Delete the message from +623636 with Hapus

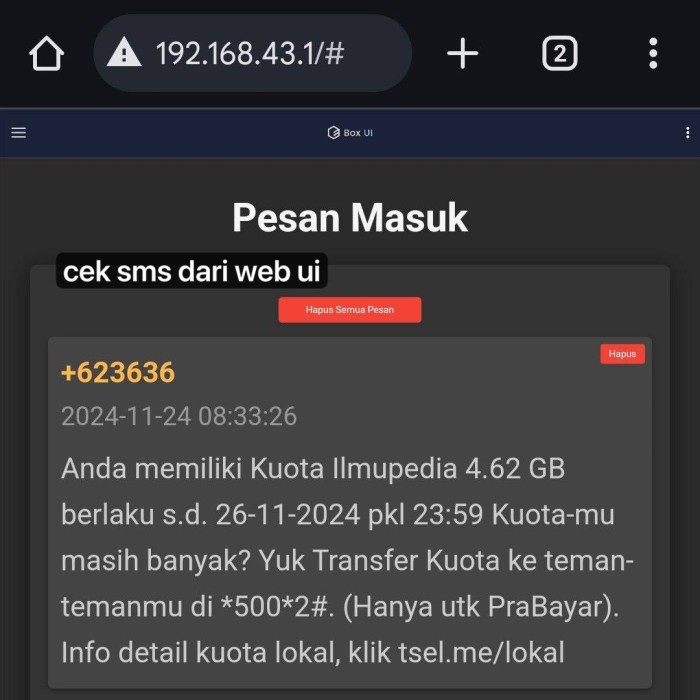point(622,354)
